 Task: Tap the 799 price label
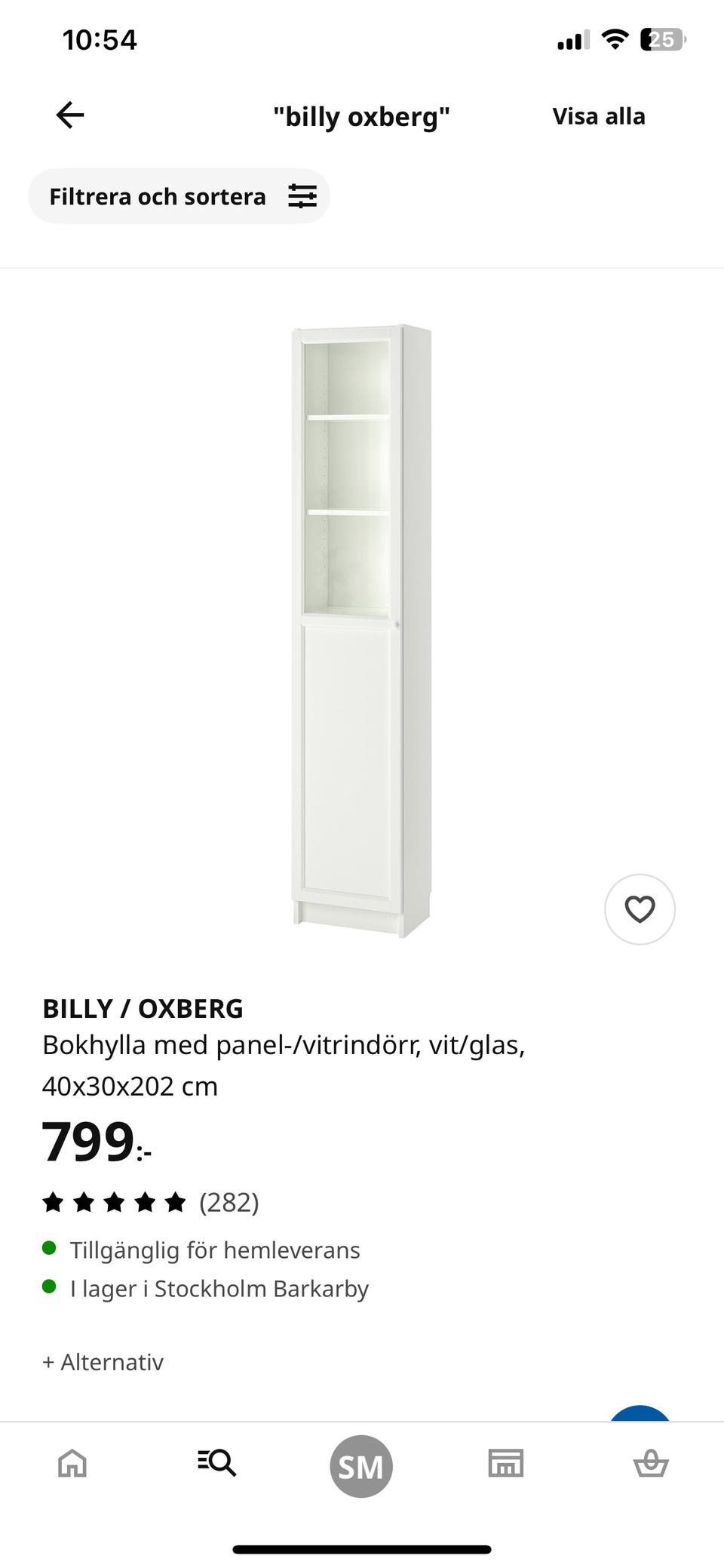[x=90, y=1139]
